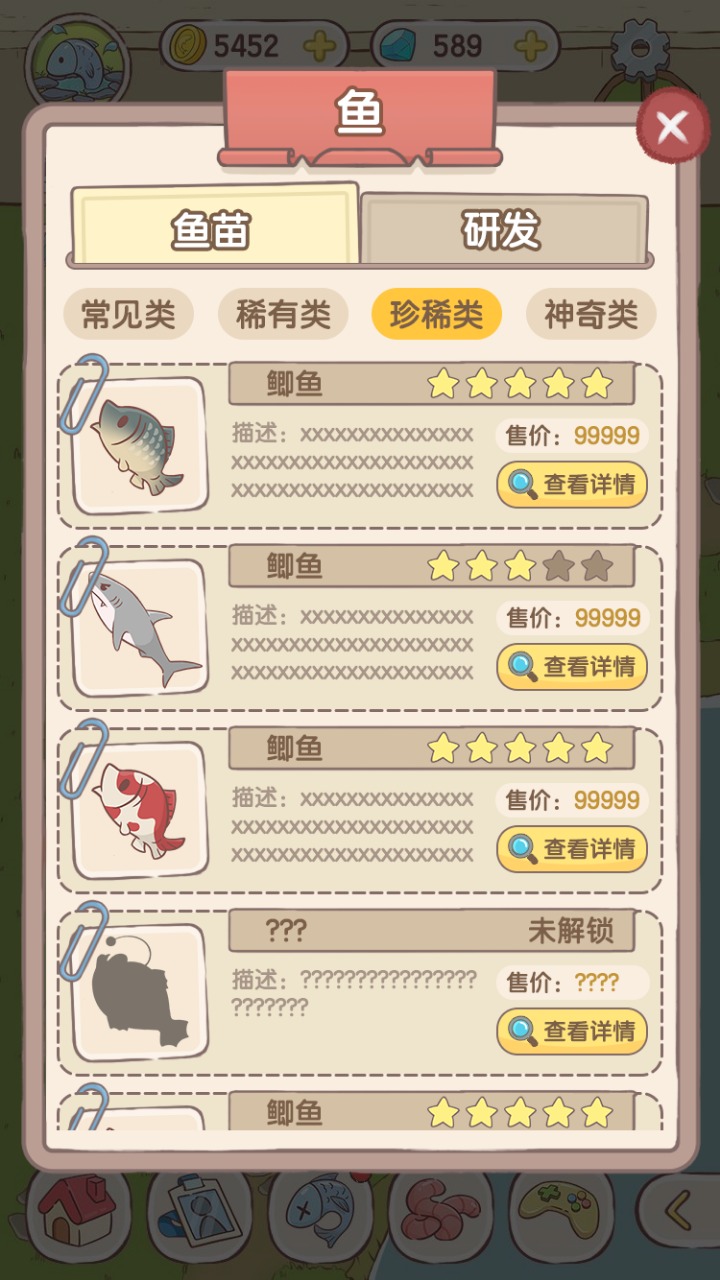Select the 珍稀类 category chip
This screenshot has height=1280, width=720.
436,315
